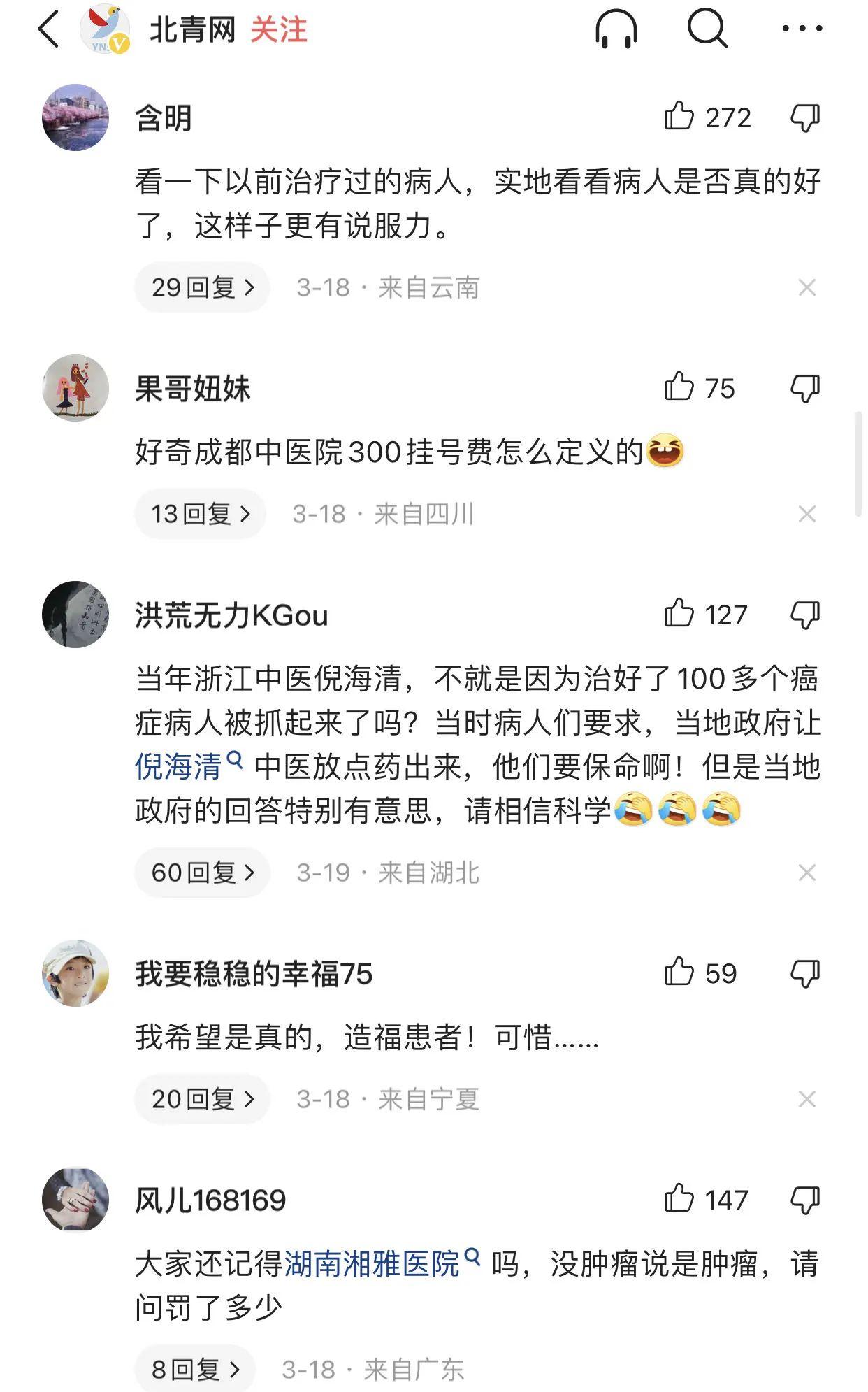Like 果哥妞妹's comment

pyautogui.click(x=679, y=388)
